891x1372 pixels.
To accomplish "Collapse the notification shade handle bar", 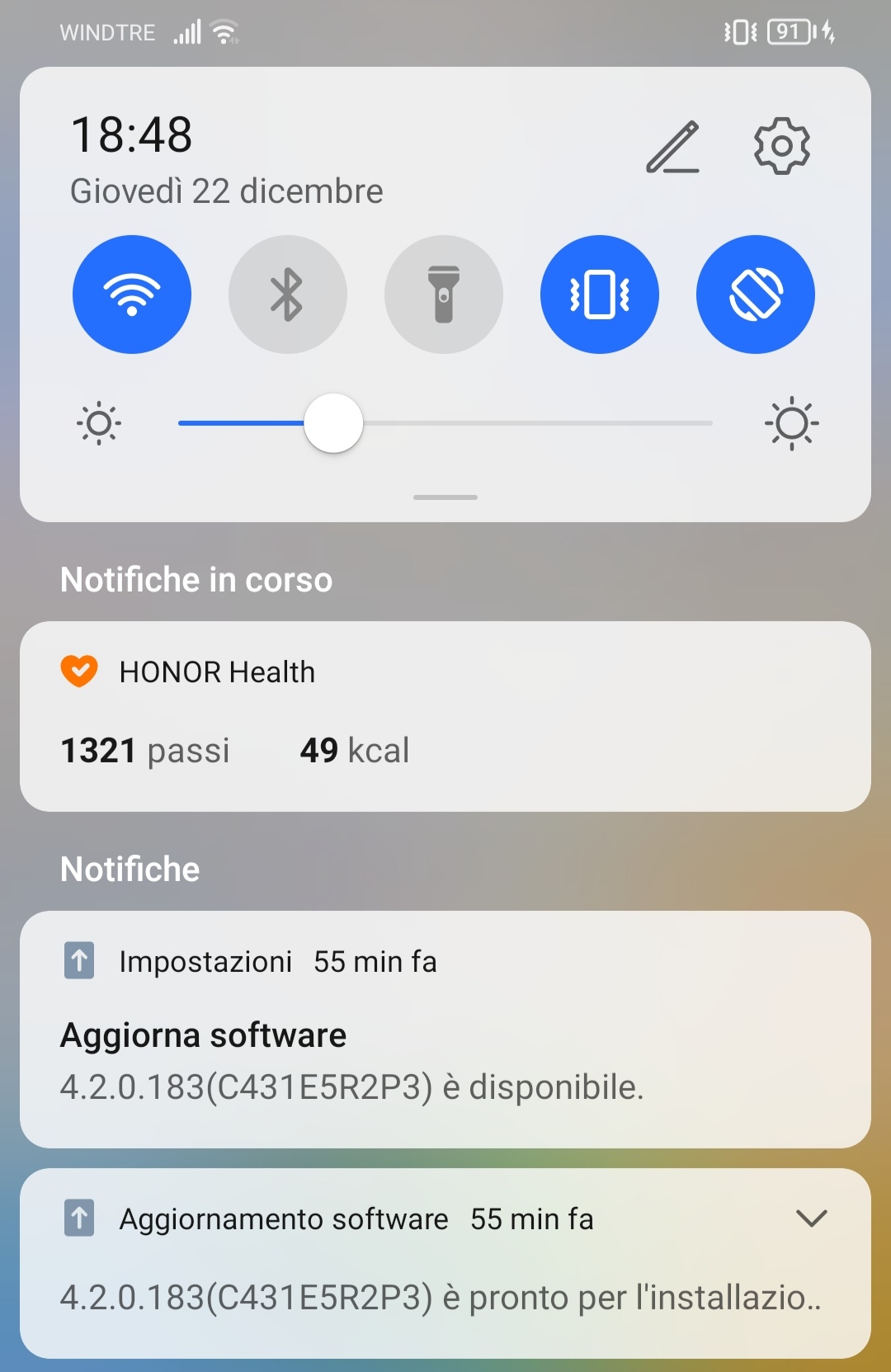I will tap(445, 497).
